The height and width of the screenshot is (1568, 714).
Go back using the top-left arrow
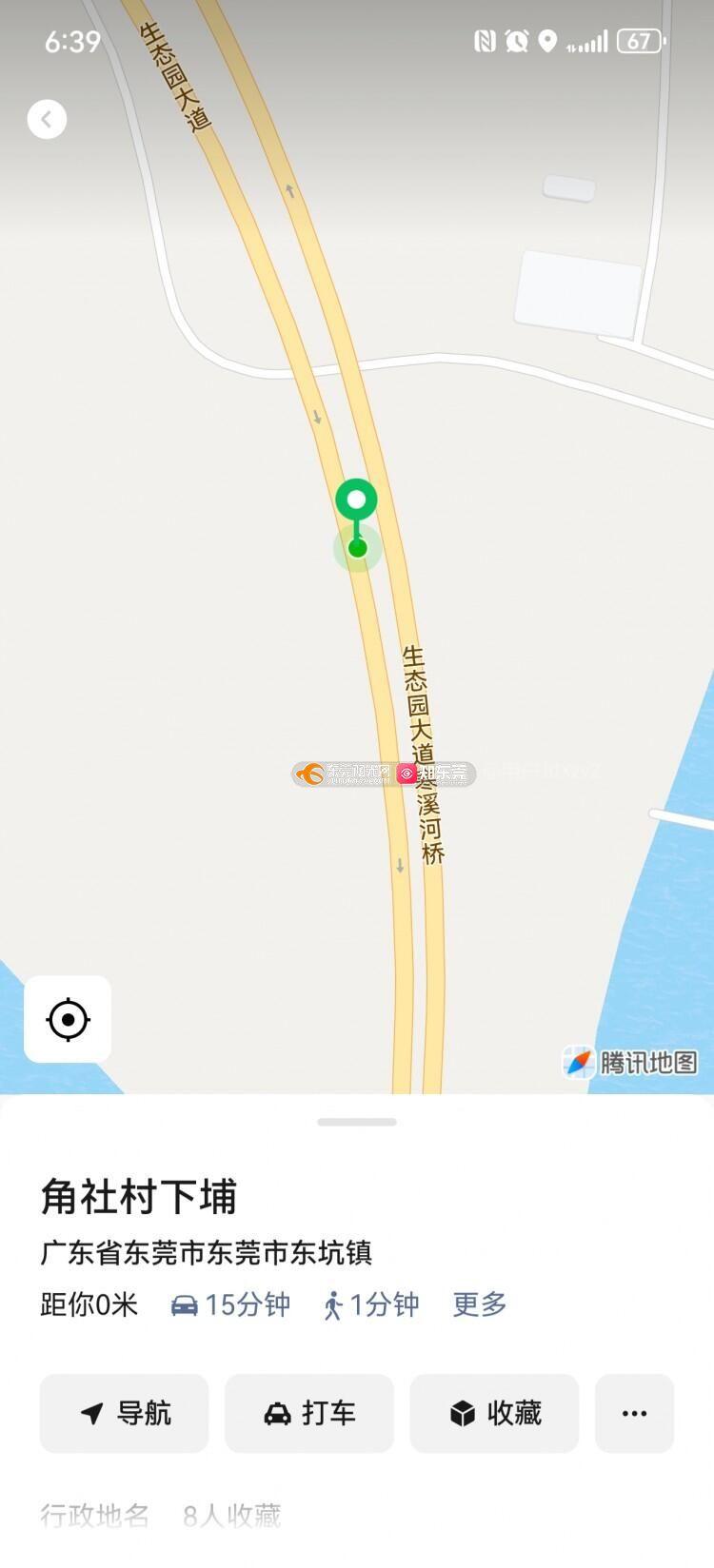click(x=47, y=119)
